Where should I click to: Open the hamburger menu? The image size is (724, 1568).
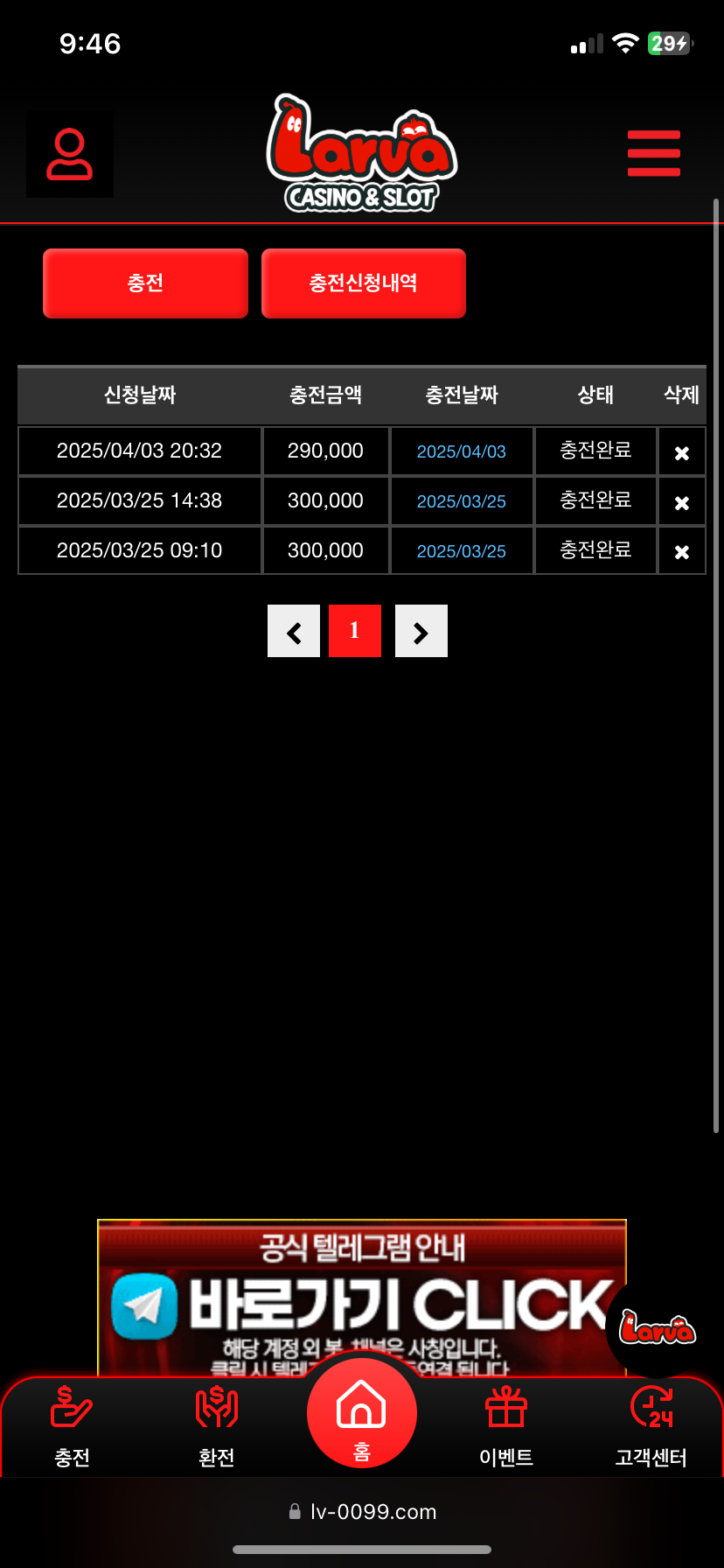tap(653, 153)
